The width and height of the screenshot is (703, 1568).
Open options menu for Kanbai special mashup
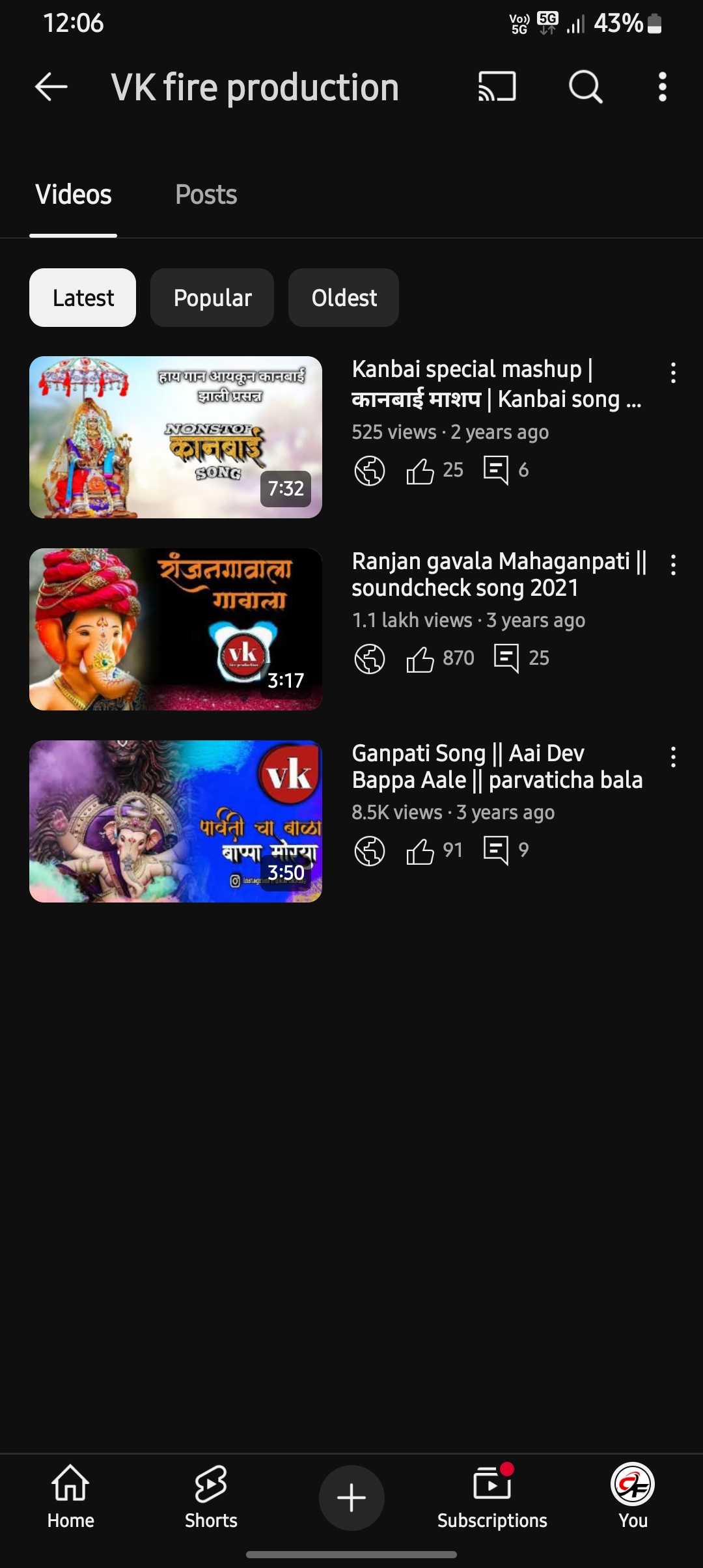point(673,373)
